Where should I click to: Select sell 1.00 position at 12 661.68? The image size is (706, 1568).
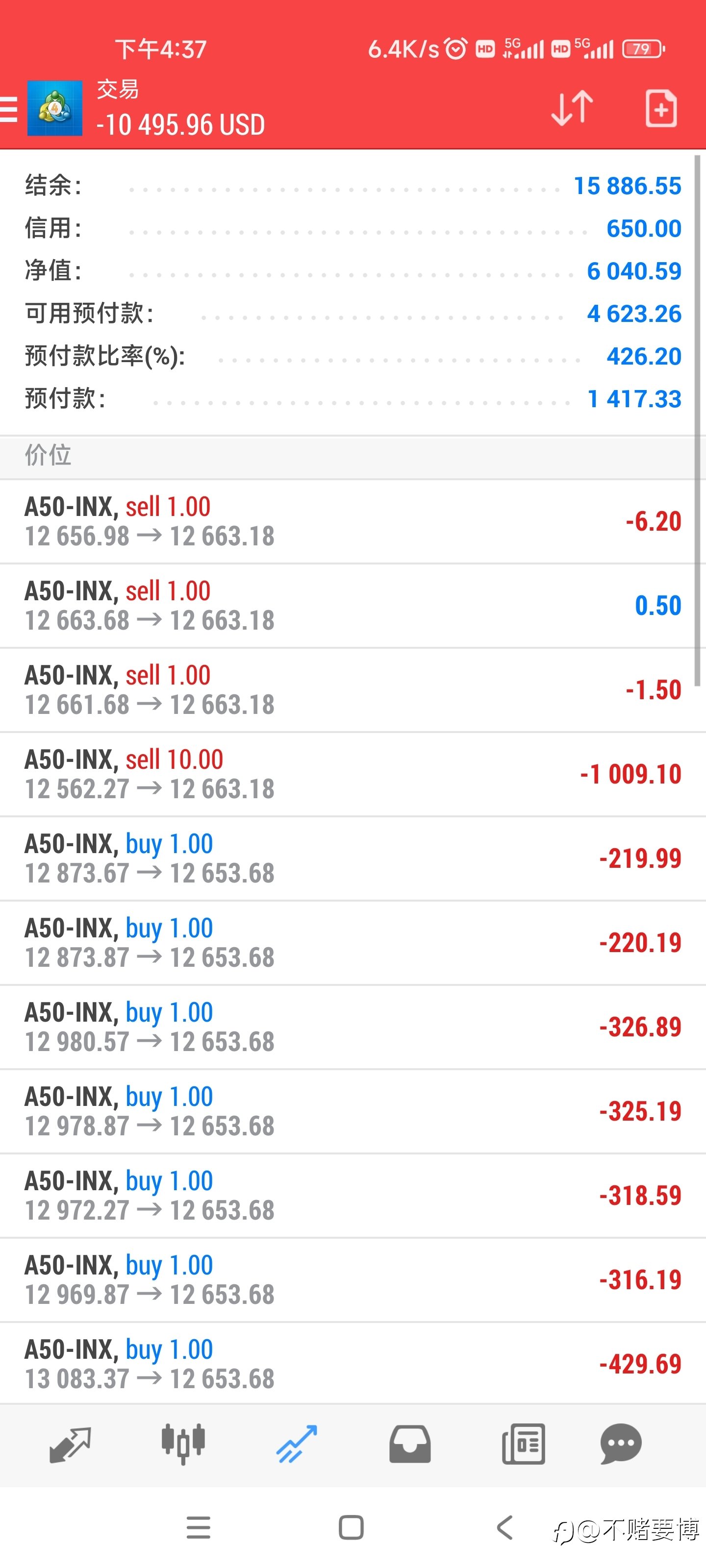pos(353,690)
